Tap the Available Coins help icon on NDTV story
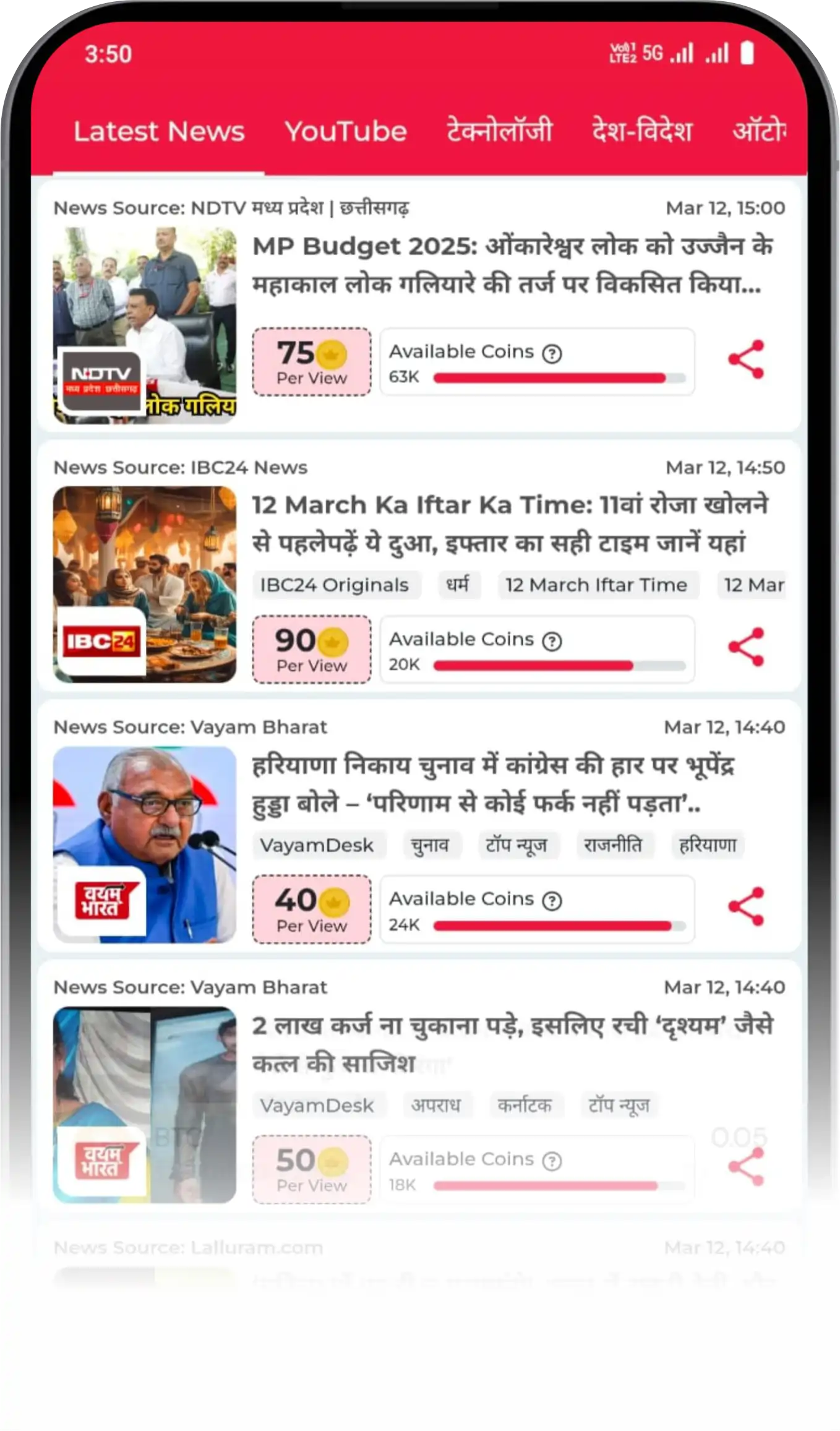 click(552, 353)
